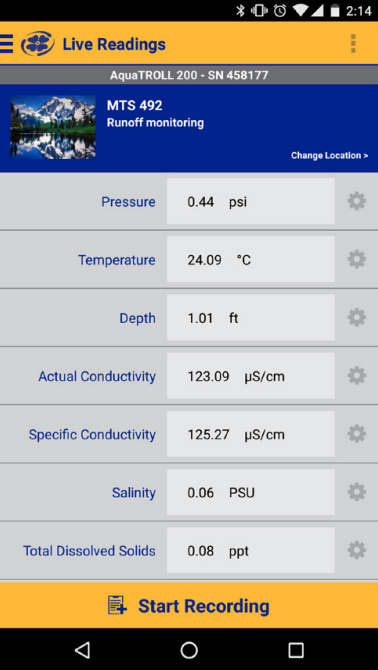Viewport: 378px width, 670px height.
Task: Open settings gear for Actual Conductivity
Action: coord(357,376)
